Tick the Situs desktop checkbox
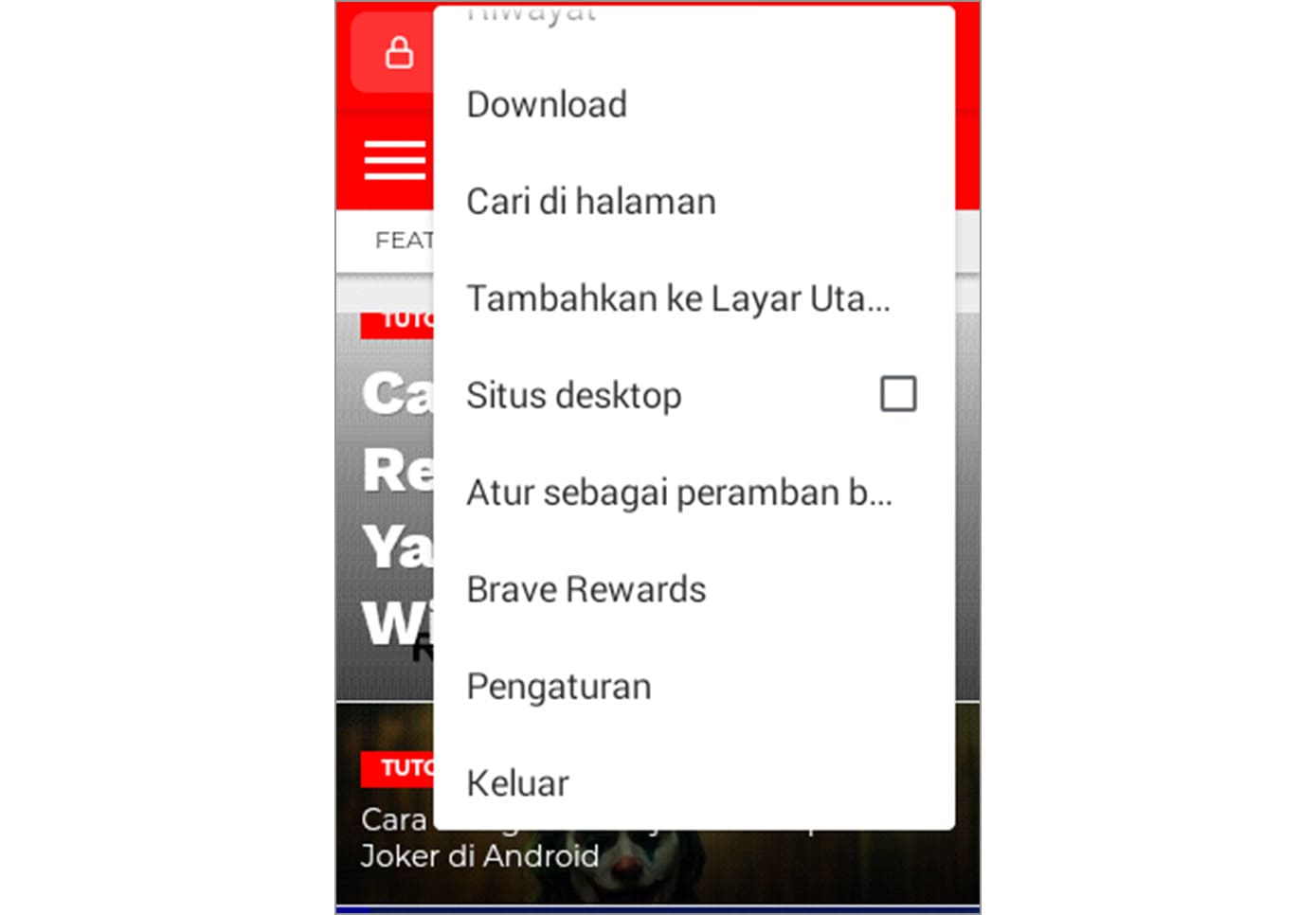The width and height of the screenshot is (1316, 915). tap(897, 394)
